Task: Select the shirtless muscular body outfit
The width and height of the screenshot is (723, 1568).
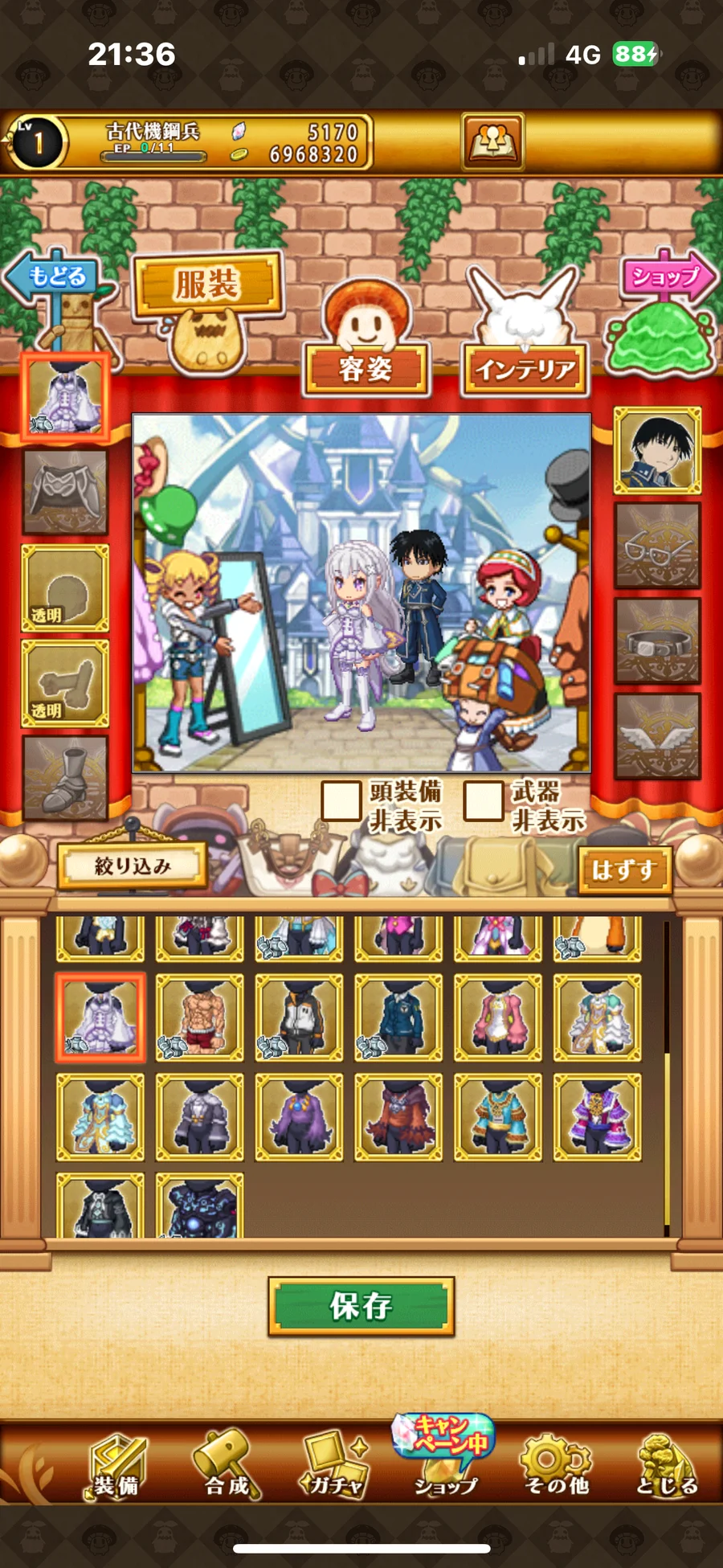Action: pyautogui.click(x=199, y=1017)
